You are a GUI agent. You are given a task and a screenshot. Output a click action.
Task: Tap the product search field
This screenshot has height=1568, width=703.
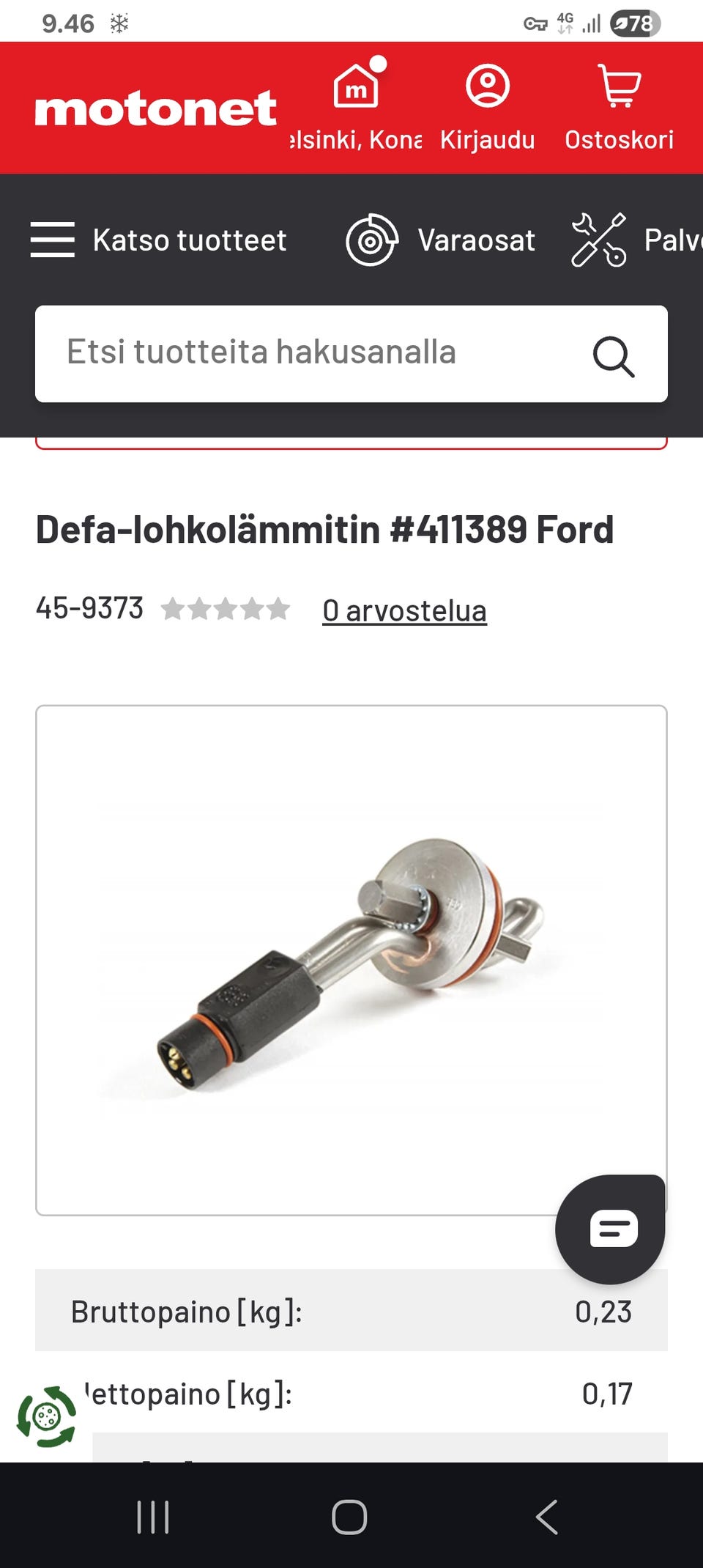point(315,353)
